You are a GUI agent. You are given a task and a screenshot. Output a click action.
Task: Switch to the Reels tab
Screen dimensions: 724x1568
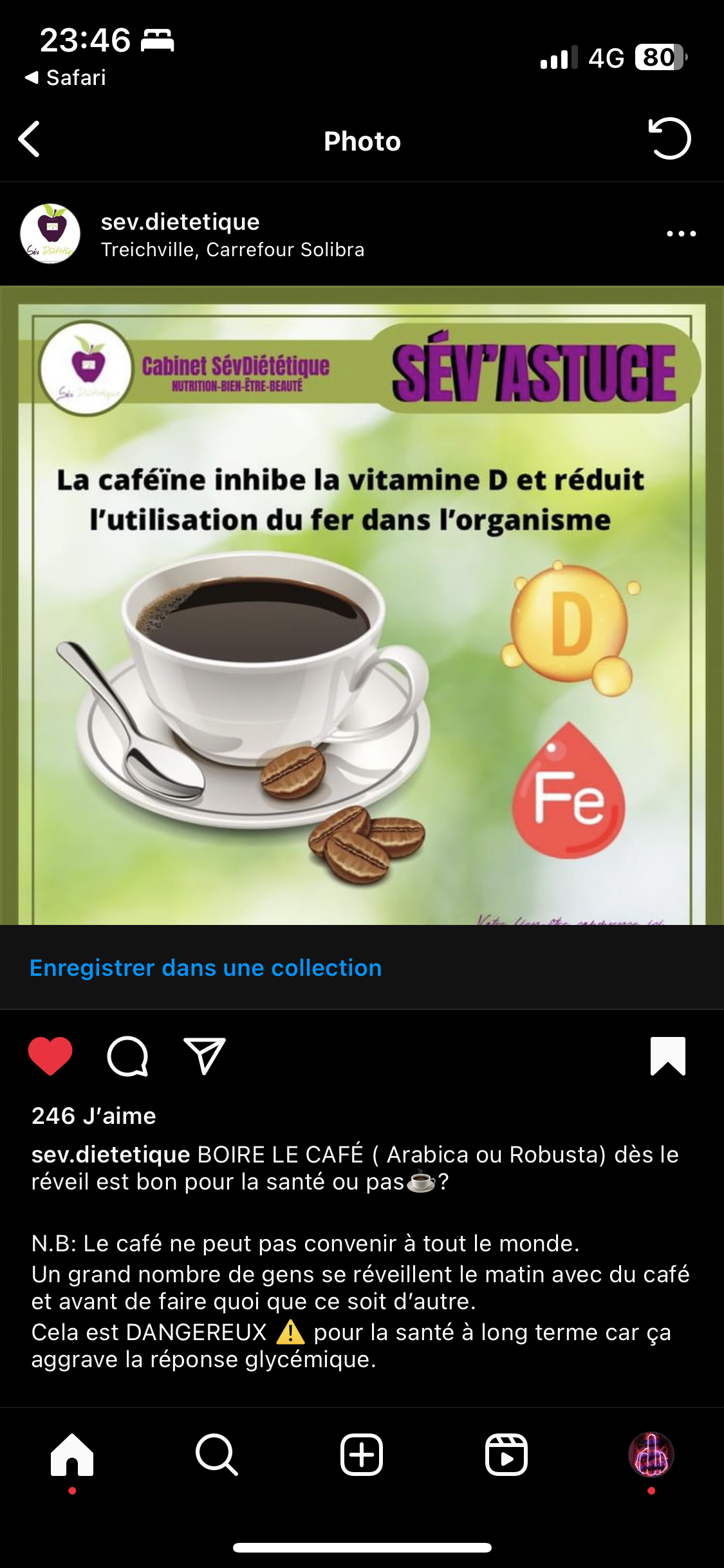pyautogui.click(x=506, y=1455)
